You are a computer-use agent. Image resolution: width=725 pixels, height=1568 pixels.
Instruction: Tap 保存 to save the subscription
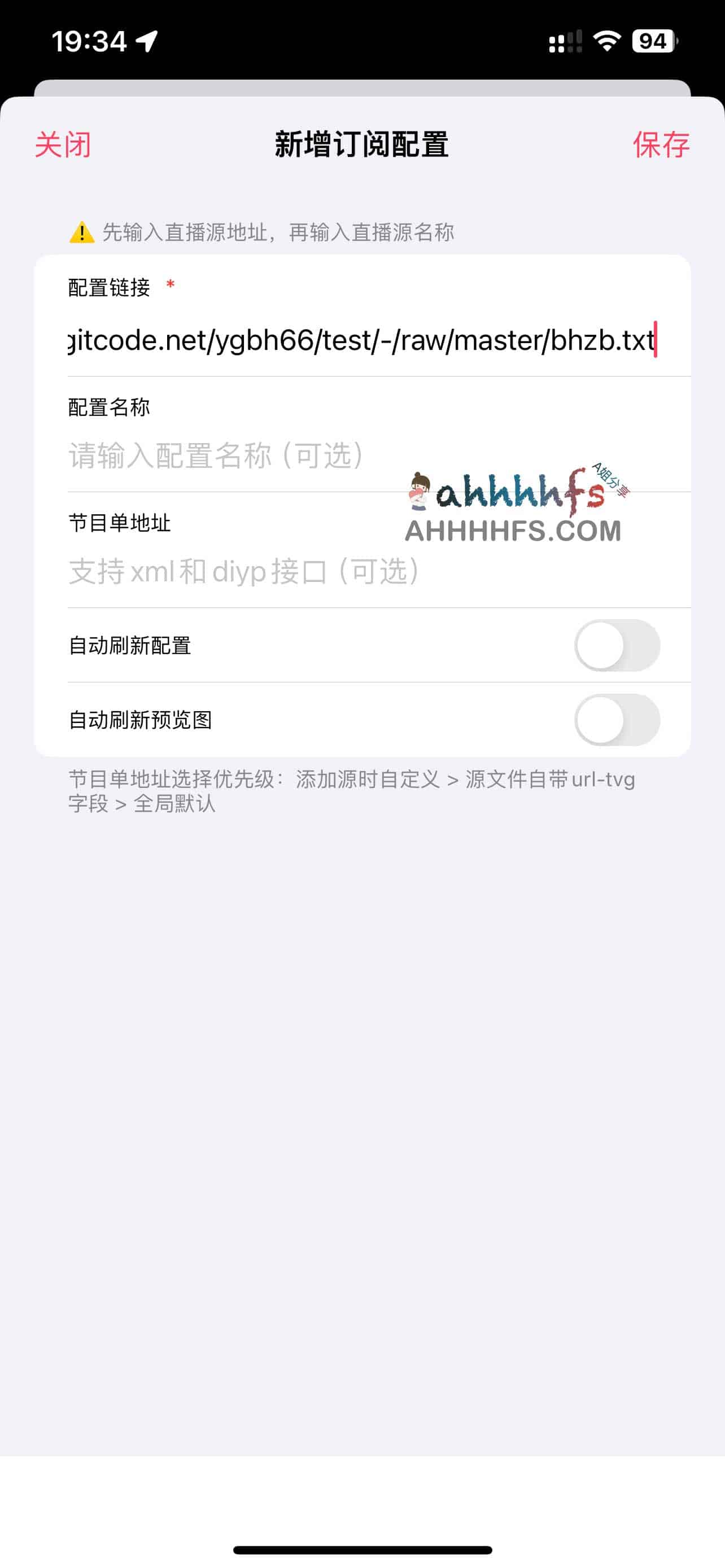[661, 145]
